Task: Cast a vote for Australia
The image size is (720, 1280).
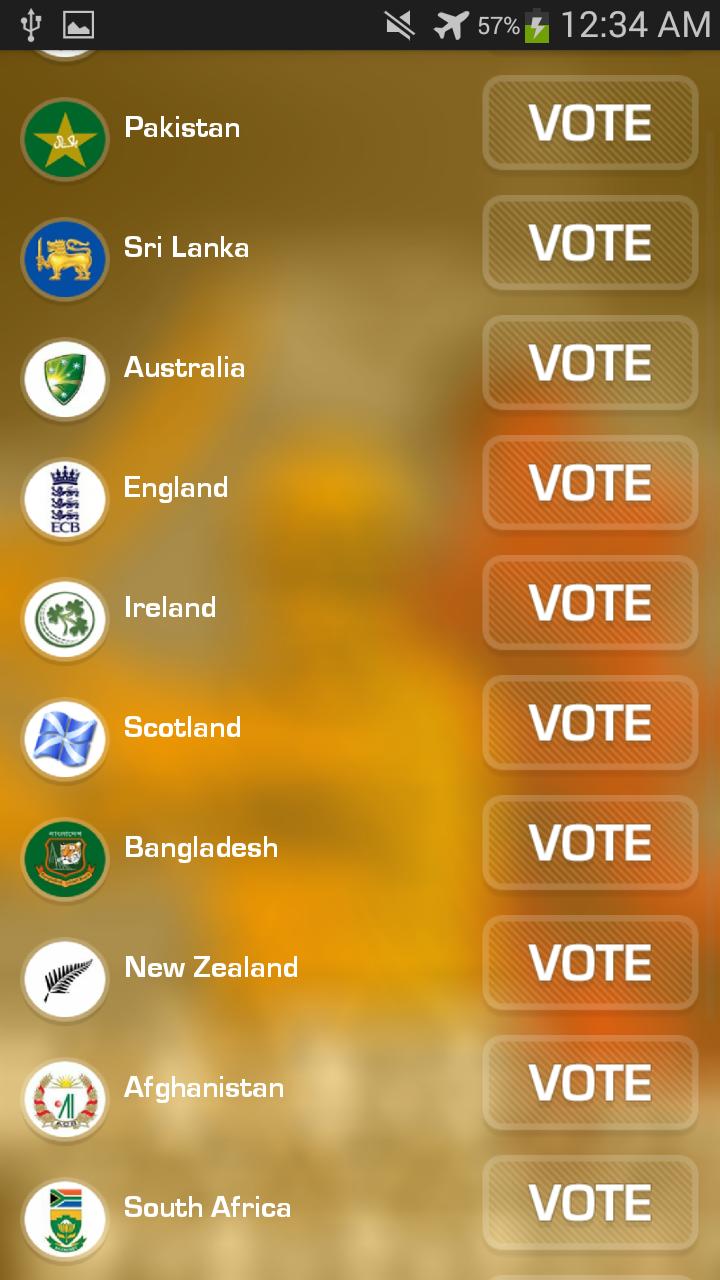Action: click(x=590, y=364)
